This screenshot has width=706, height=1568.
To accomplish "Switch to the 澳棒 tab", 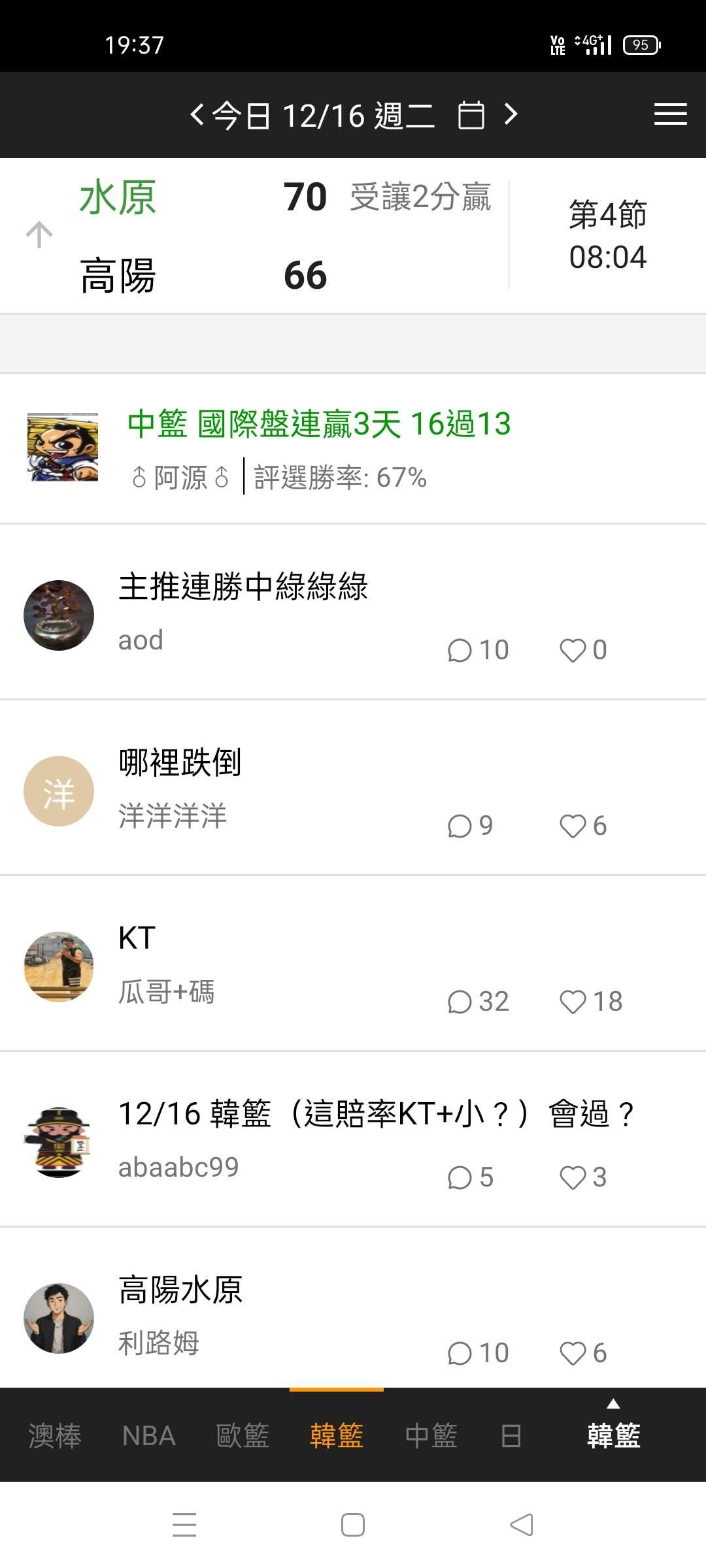I will coord(55,1436).
